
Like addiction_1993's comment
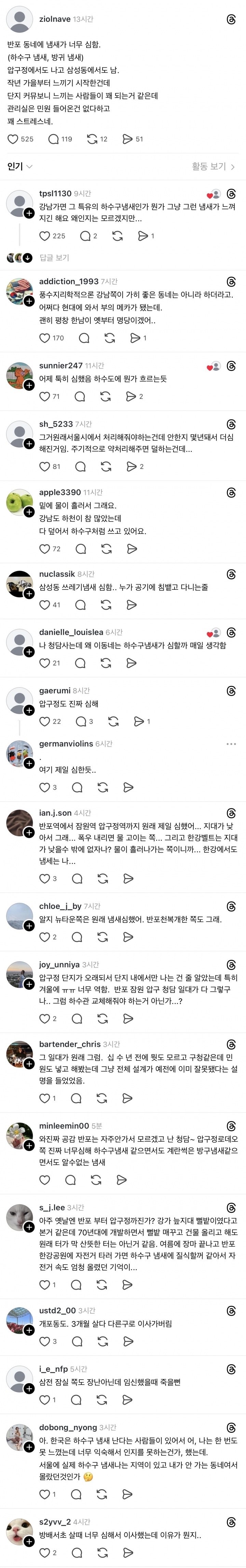[44, 338]
